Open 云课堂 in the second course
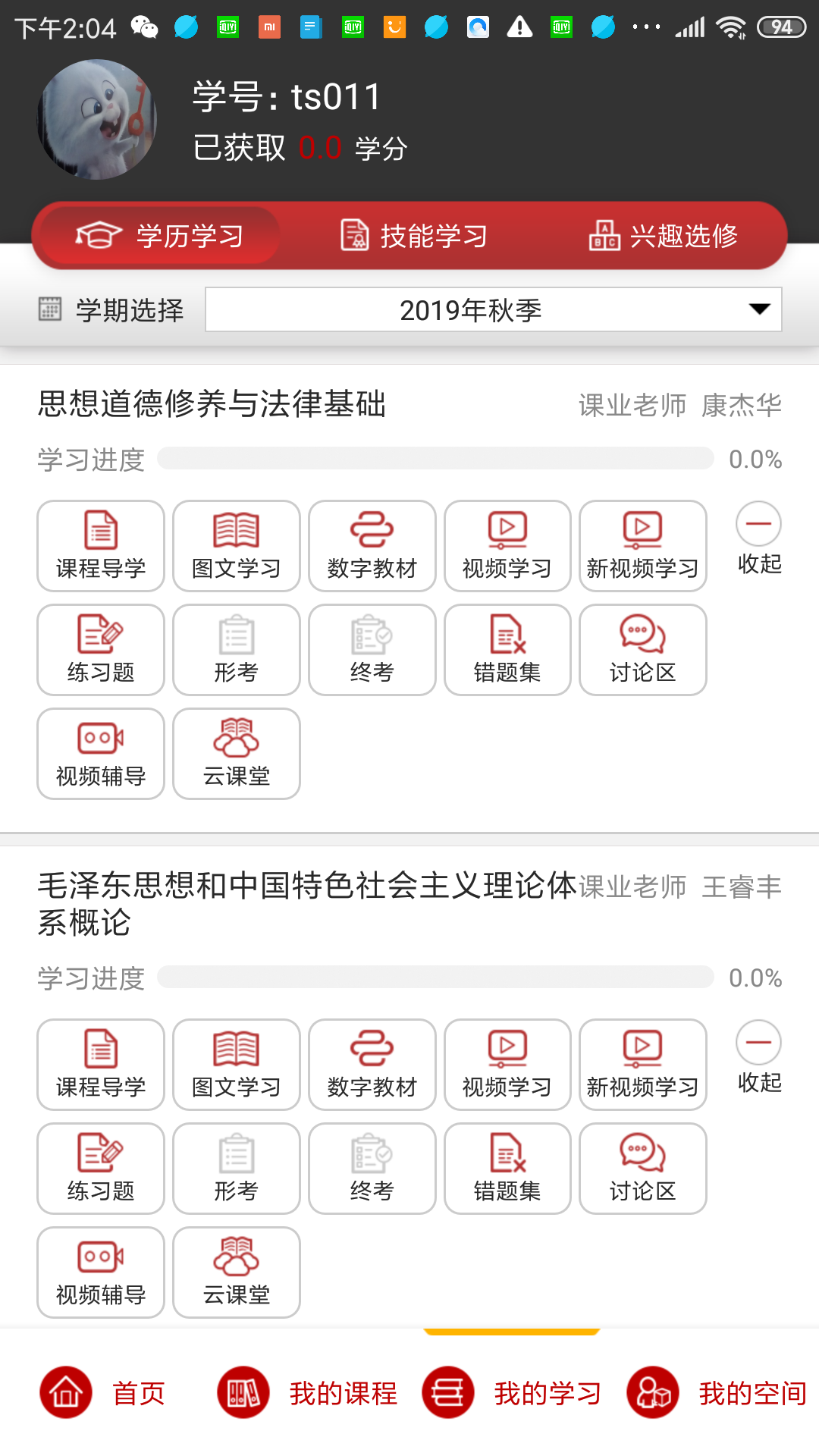This screenshot has height=1456, width=819. click(x=236, y=1272)
